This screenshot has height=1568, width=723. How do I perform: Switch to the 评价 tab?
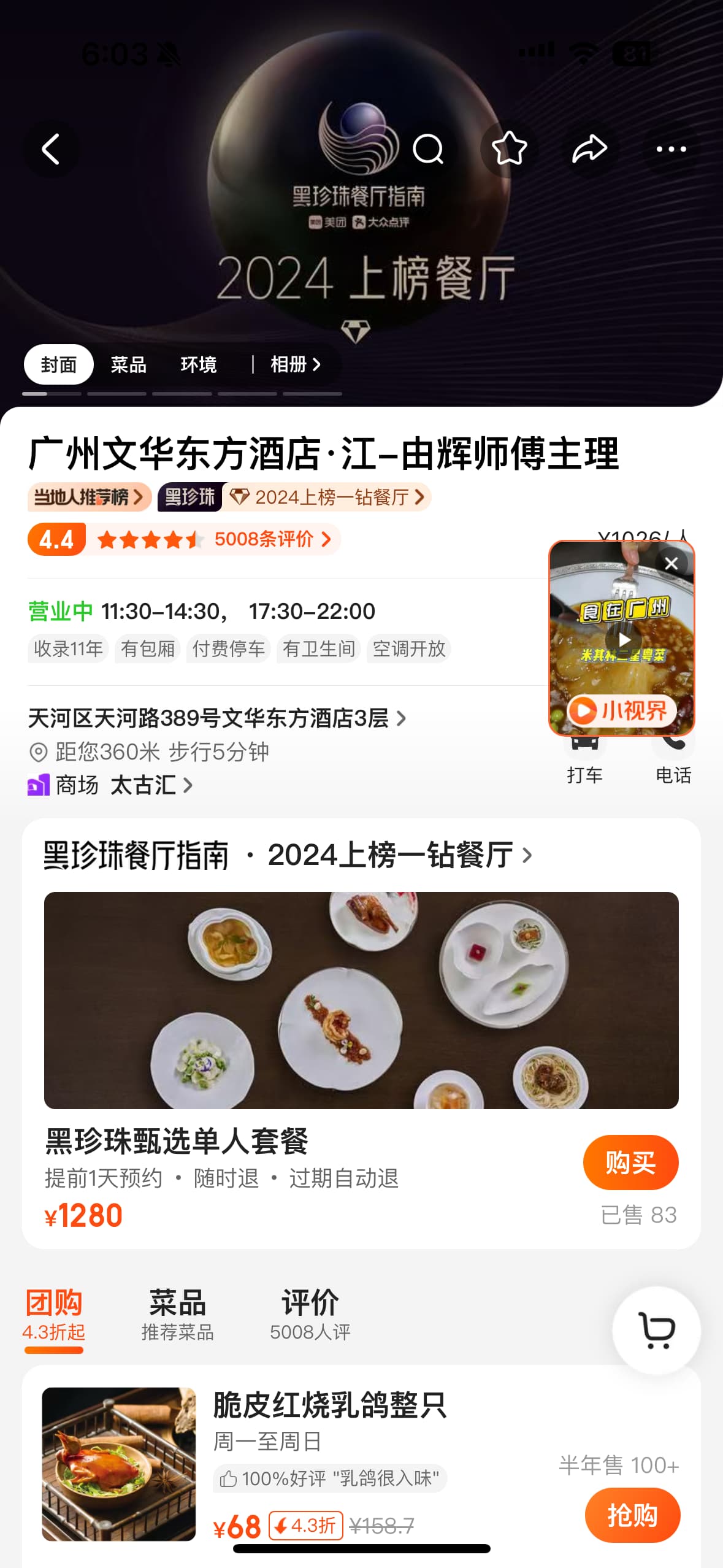[310, 1313]
